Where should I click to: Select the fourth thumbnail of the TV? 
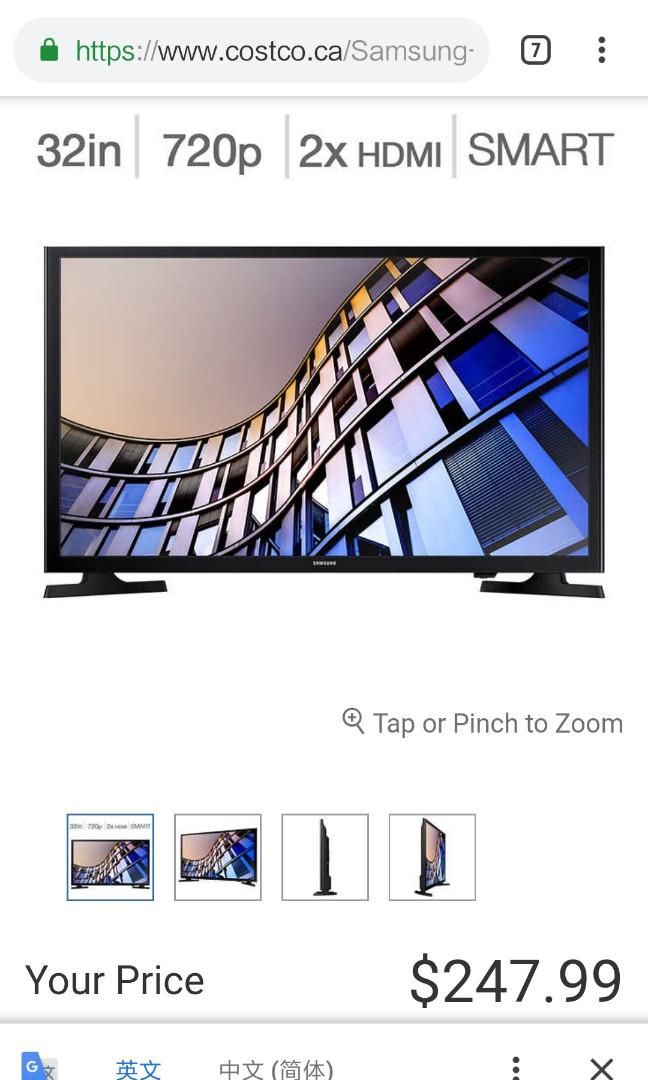pyautogui.click(x=432, y=857)
